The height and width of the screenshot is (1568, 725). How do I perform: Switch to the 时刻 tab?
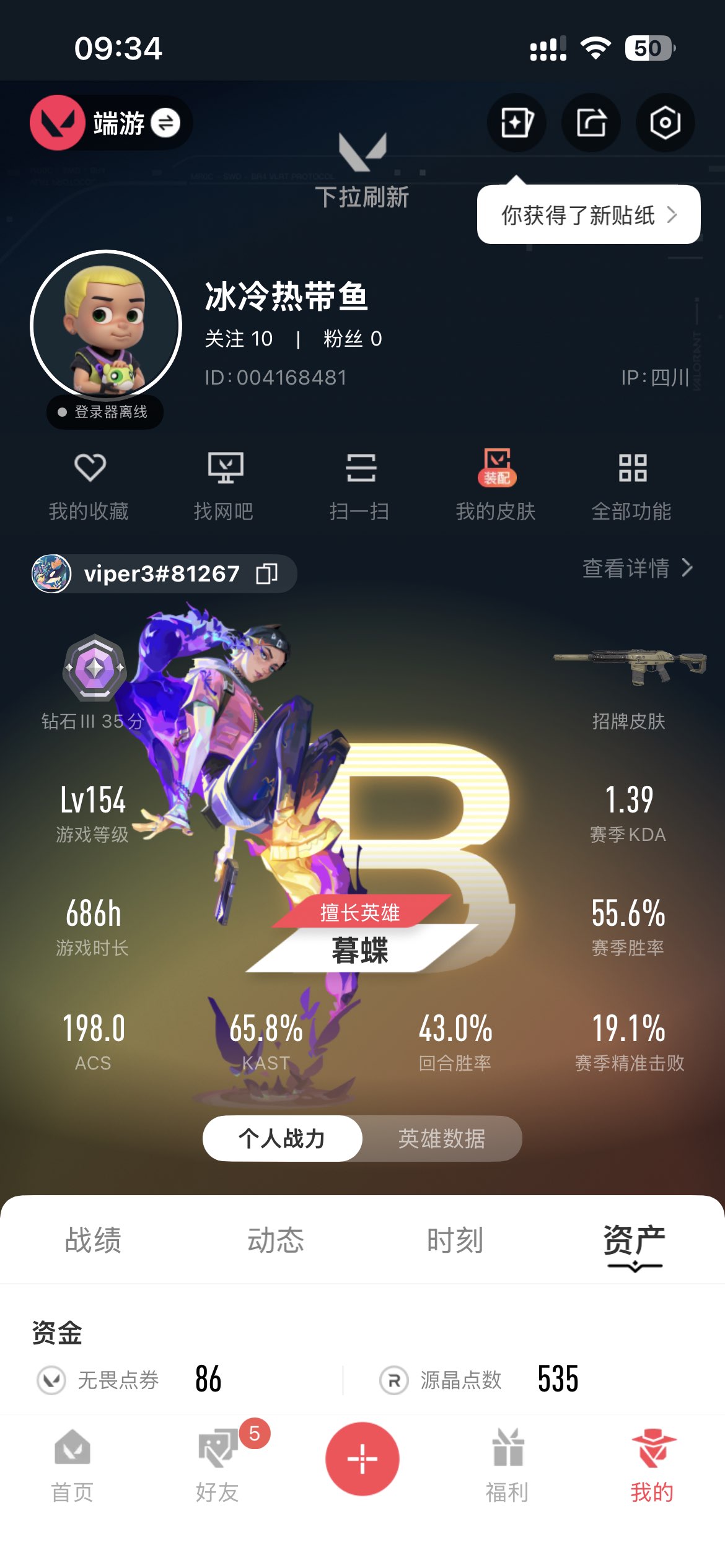[455, 1240]
